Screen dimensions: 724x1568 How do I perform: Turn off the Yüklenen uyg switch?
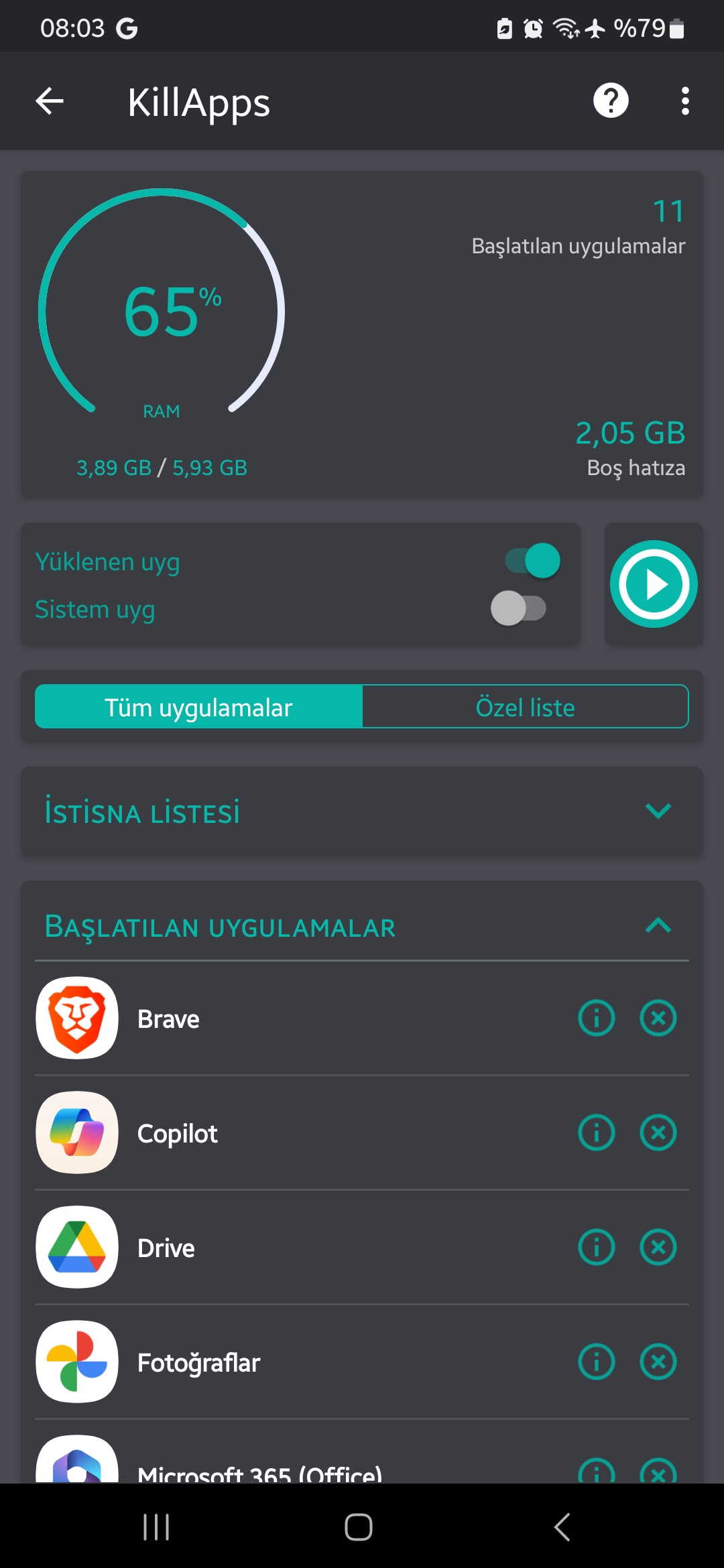pyautogui.click(x=534, y=561)
